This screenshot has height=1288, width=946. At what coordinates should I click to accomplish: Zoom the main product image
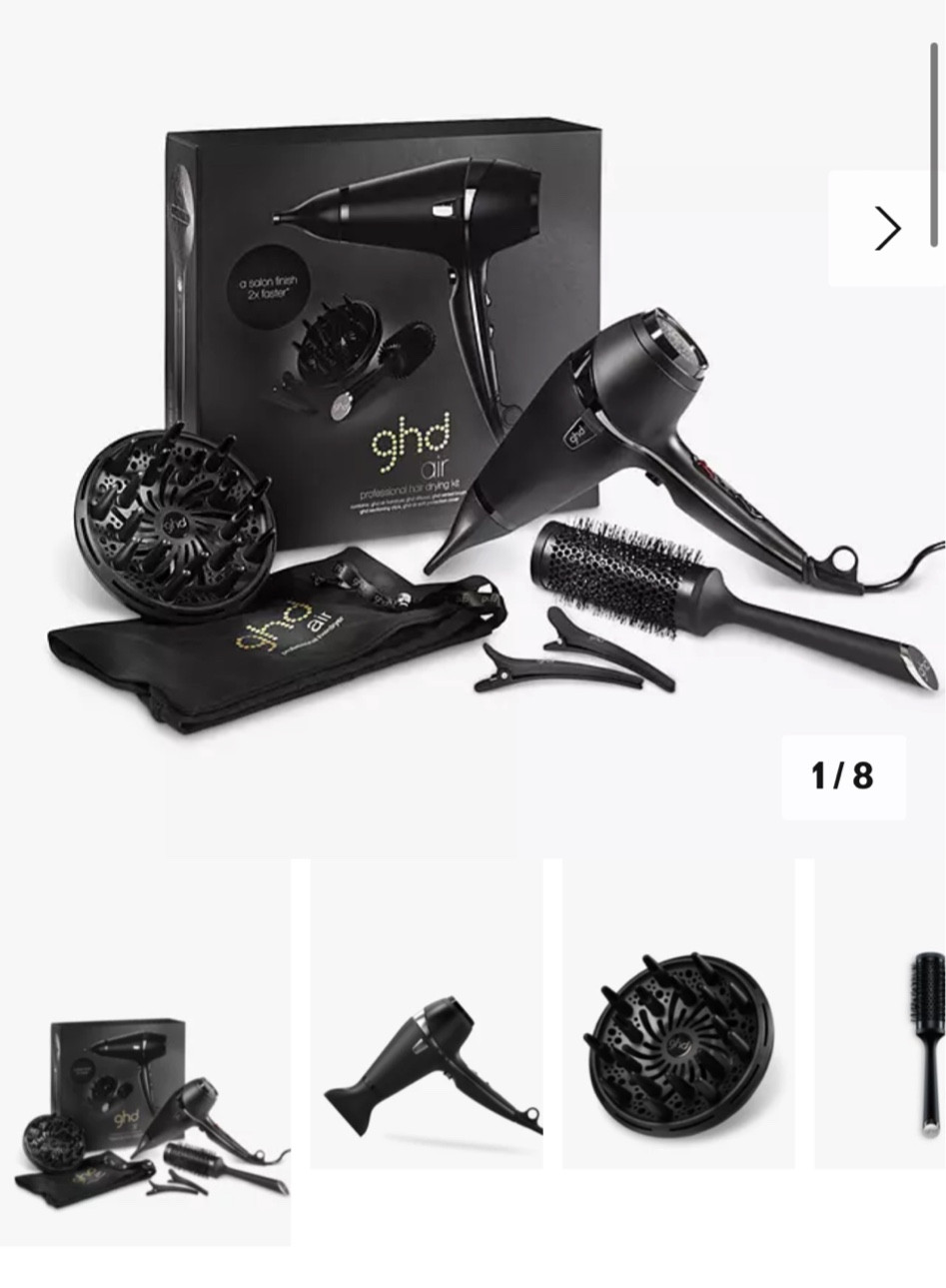[470, 430]
